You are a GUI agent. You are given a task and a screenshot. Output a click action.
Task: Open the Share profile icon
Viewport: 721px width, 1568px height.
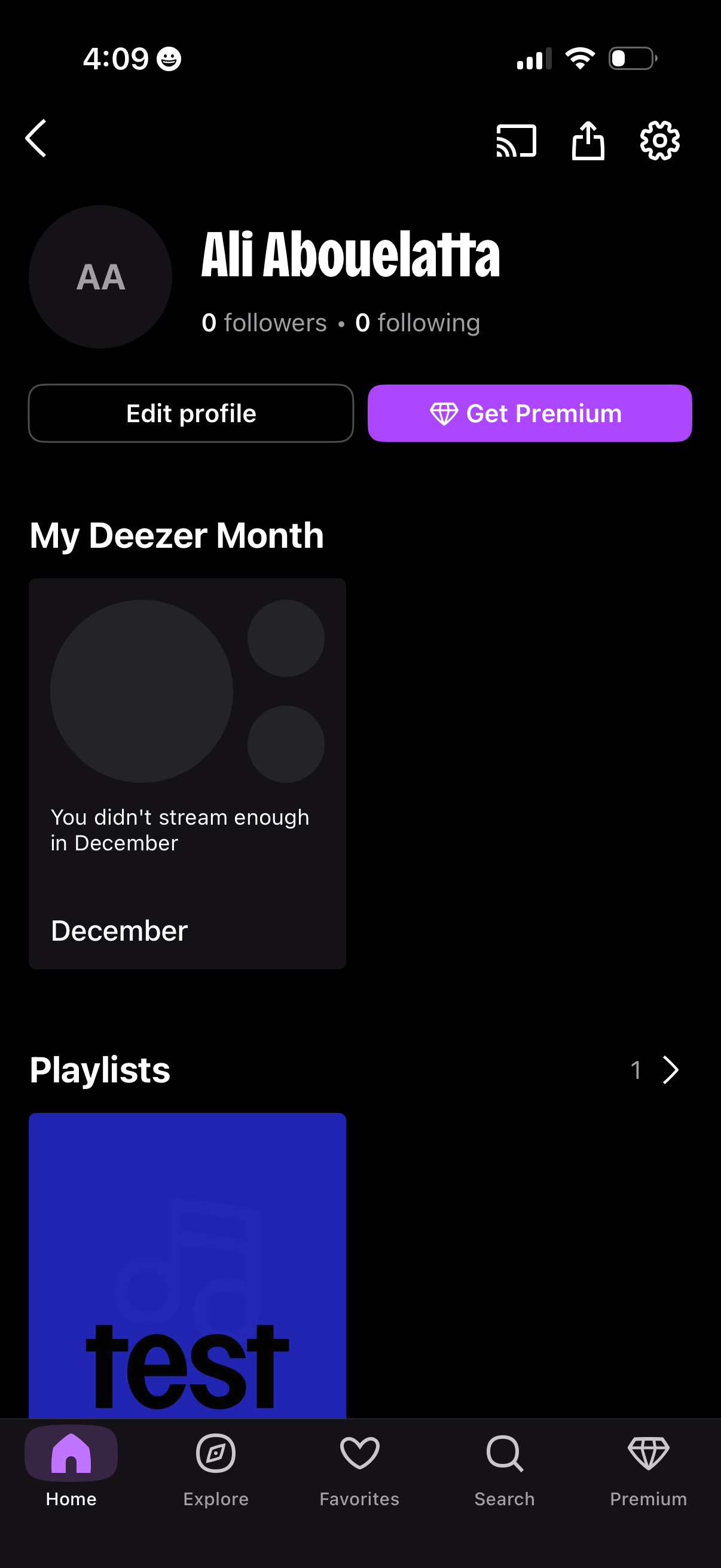click(x=588, y=139)
